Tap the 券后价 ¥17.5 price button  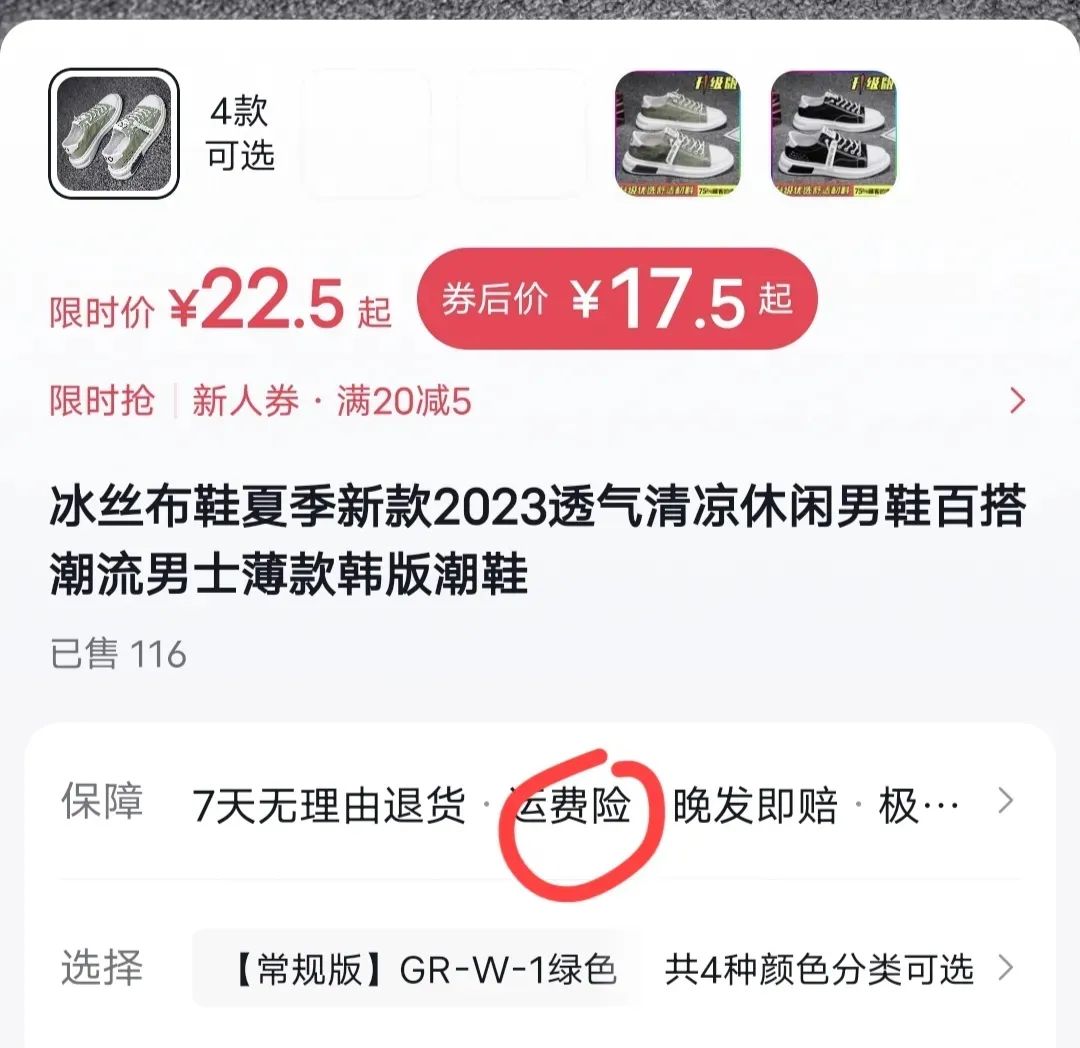[616, 299]
